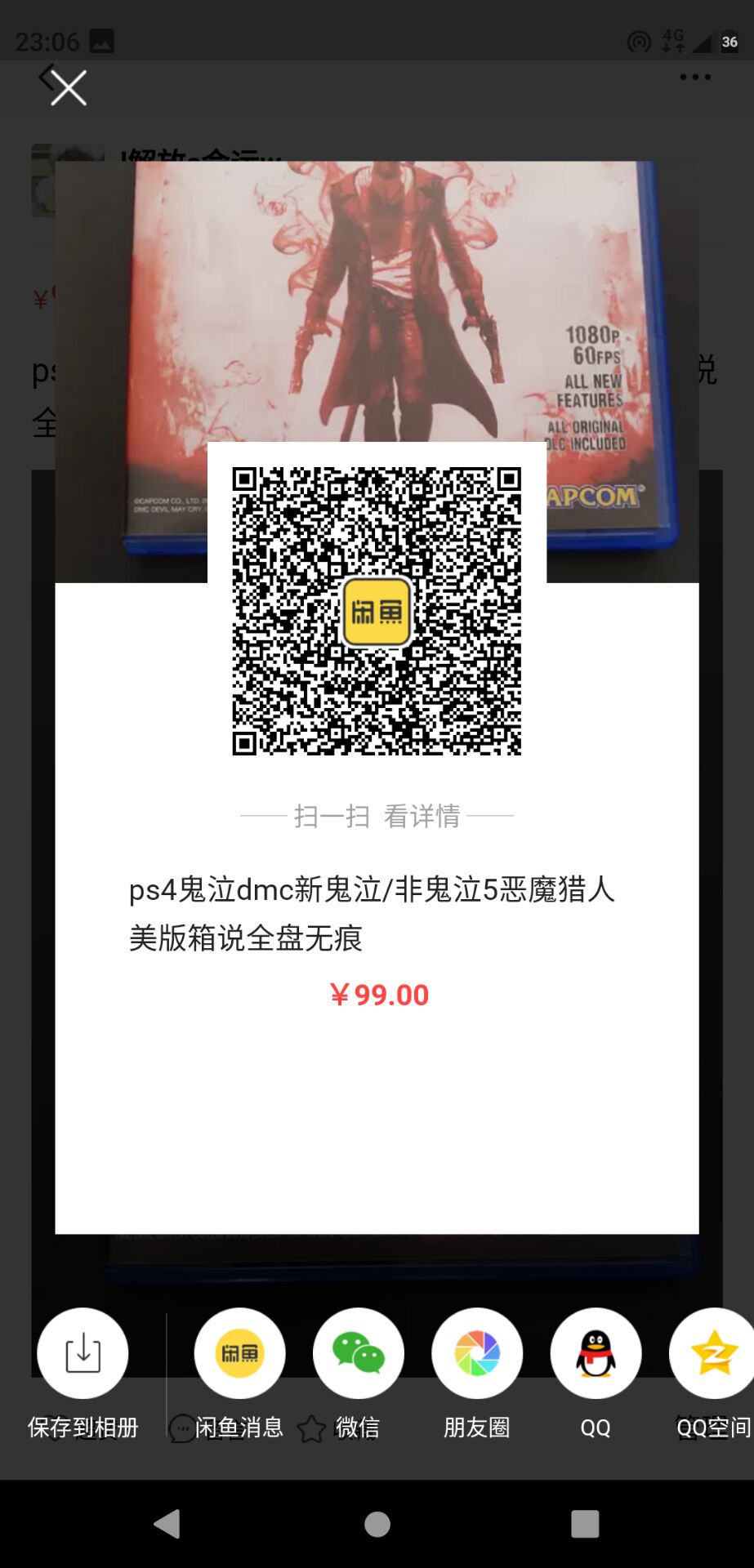
Task: Go to the home screen
Action: pyautogui.click(x=377, y=1524)
